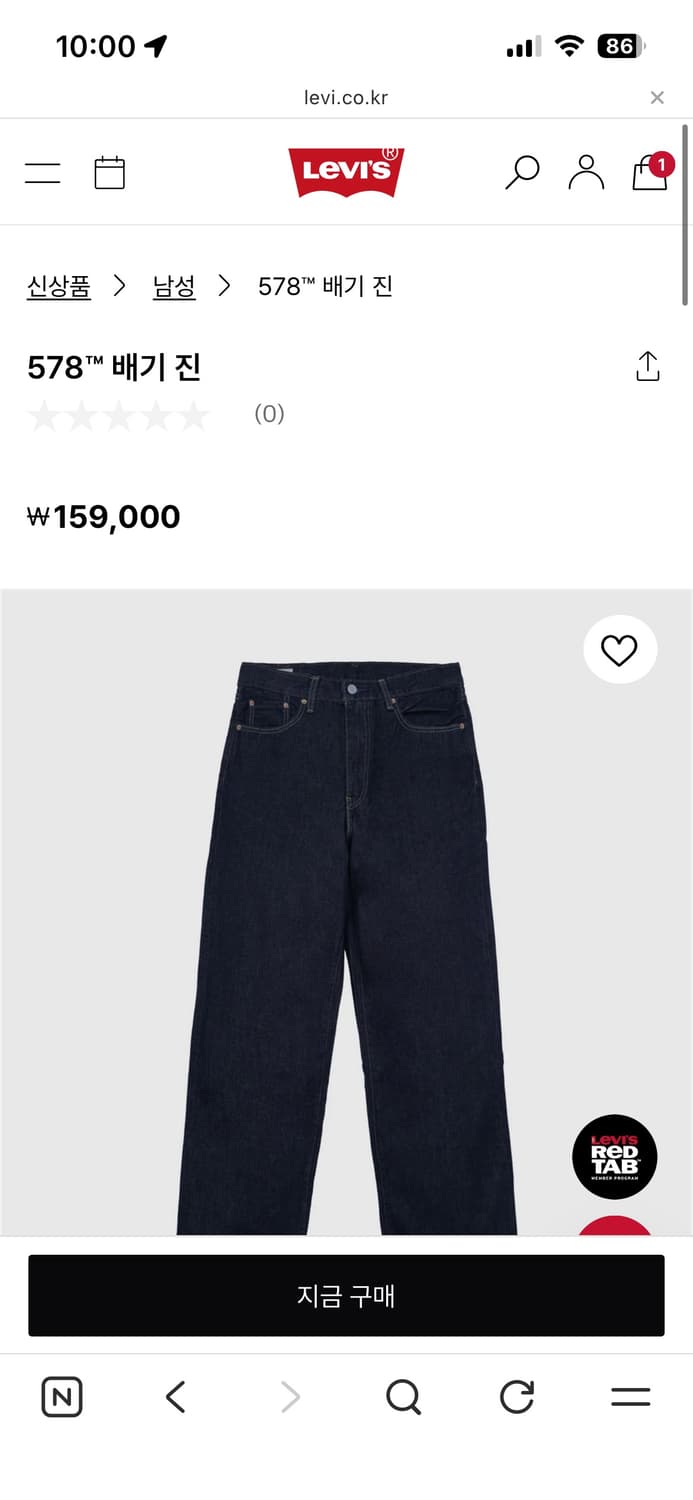The width and height of the screenshot is (693, 1500).
Task: Open the Naver home N button
Action: tap(62, 1397)
